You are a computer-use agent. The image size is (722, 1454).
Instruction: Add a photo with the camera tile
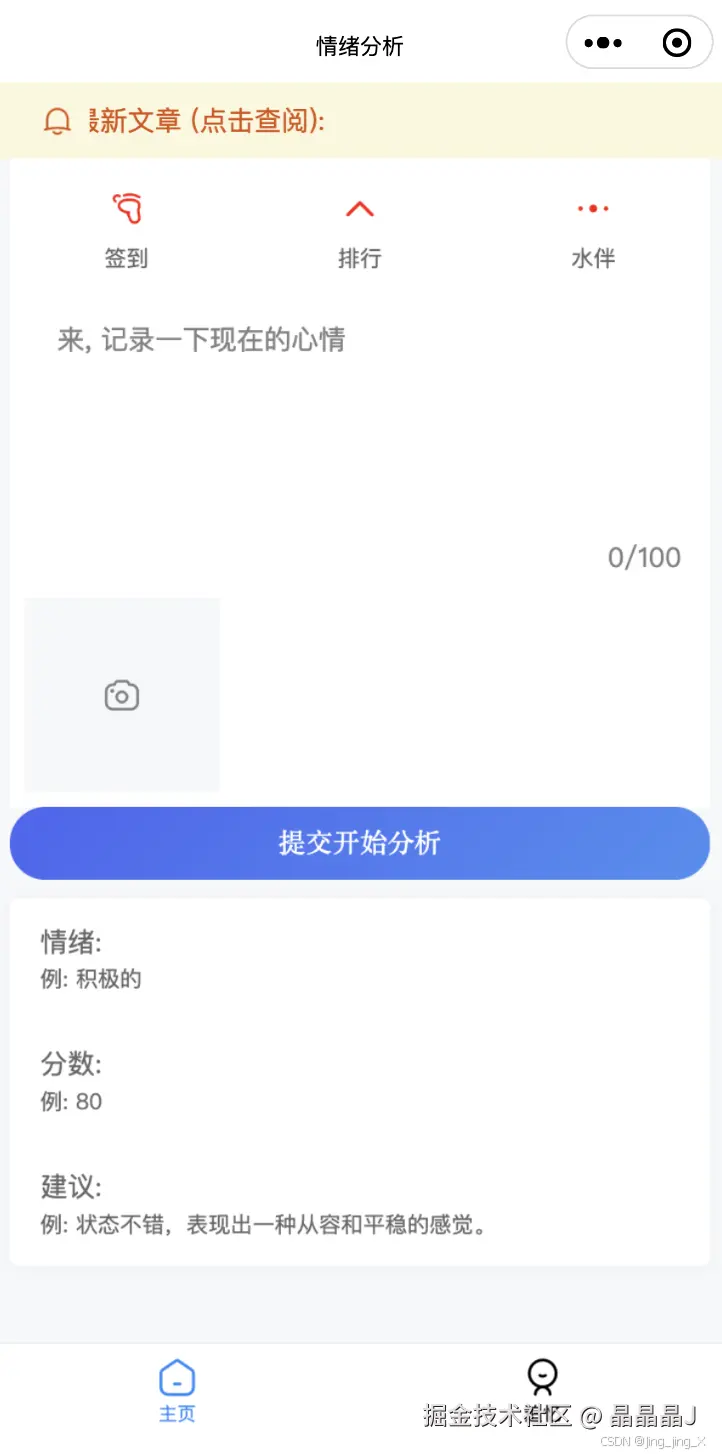coord(122,695)
